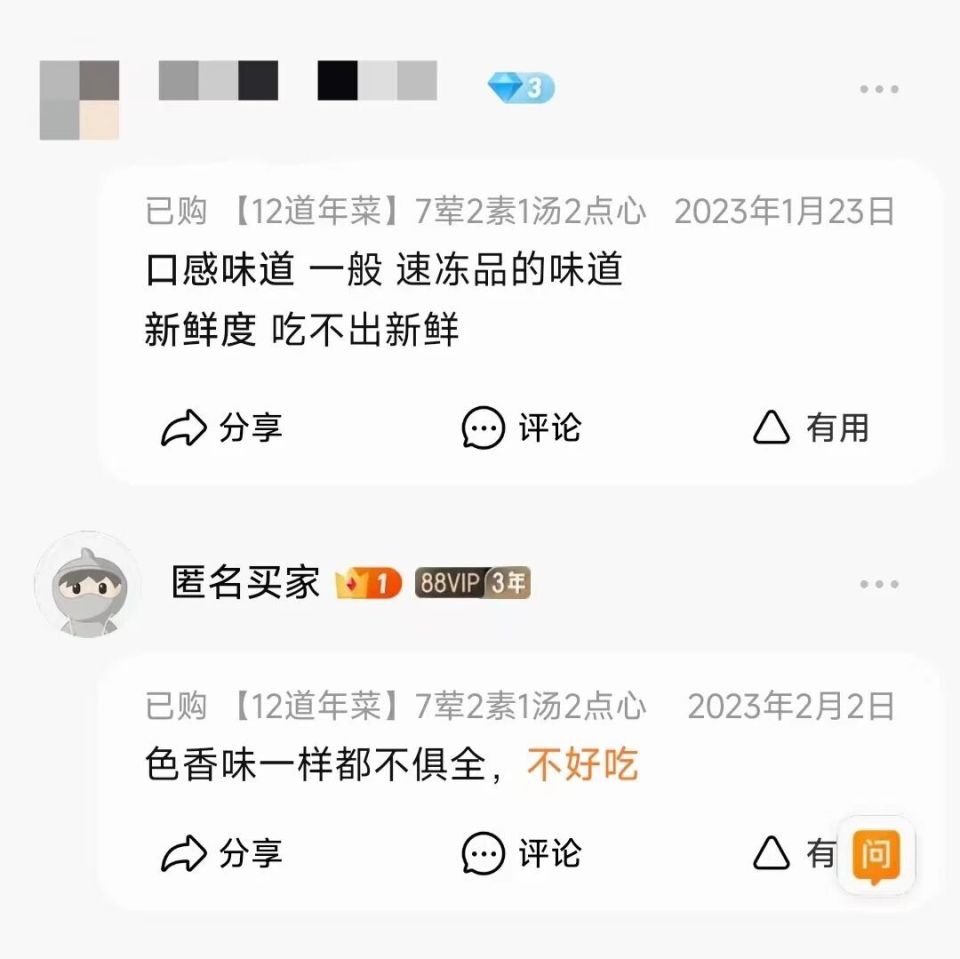Share the January 23 review
The height and width of the screenshot is (959, 960).
click(x=221, y=427)
